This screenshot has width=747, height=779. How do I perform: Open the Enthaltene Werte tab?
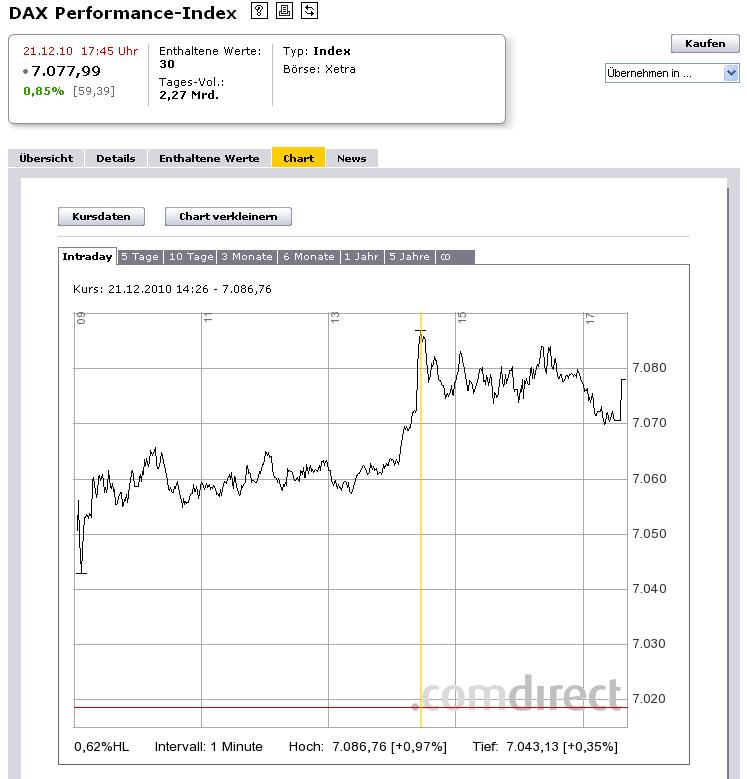coord(209,158)
